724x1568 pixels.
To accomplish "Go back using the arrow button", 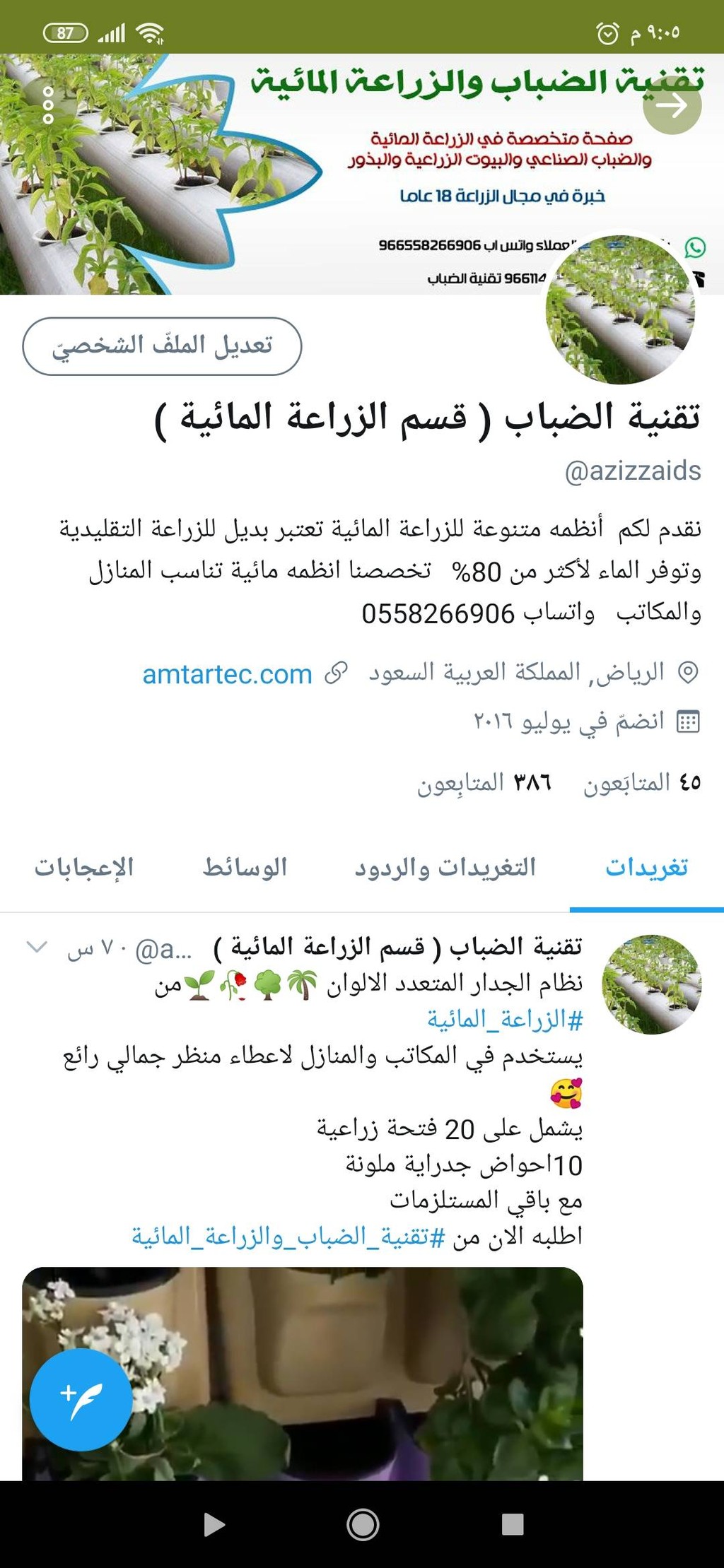I will point(672,105).
